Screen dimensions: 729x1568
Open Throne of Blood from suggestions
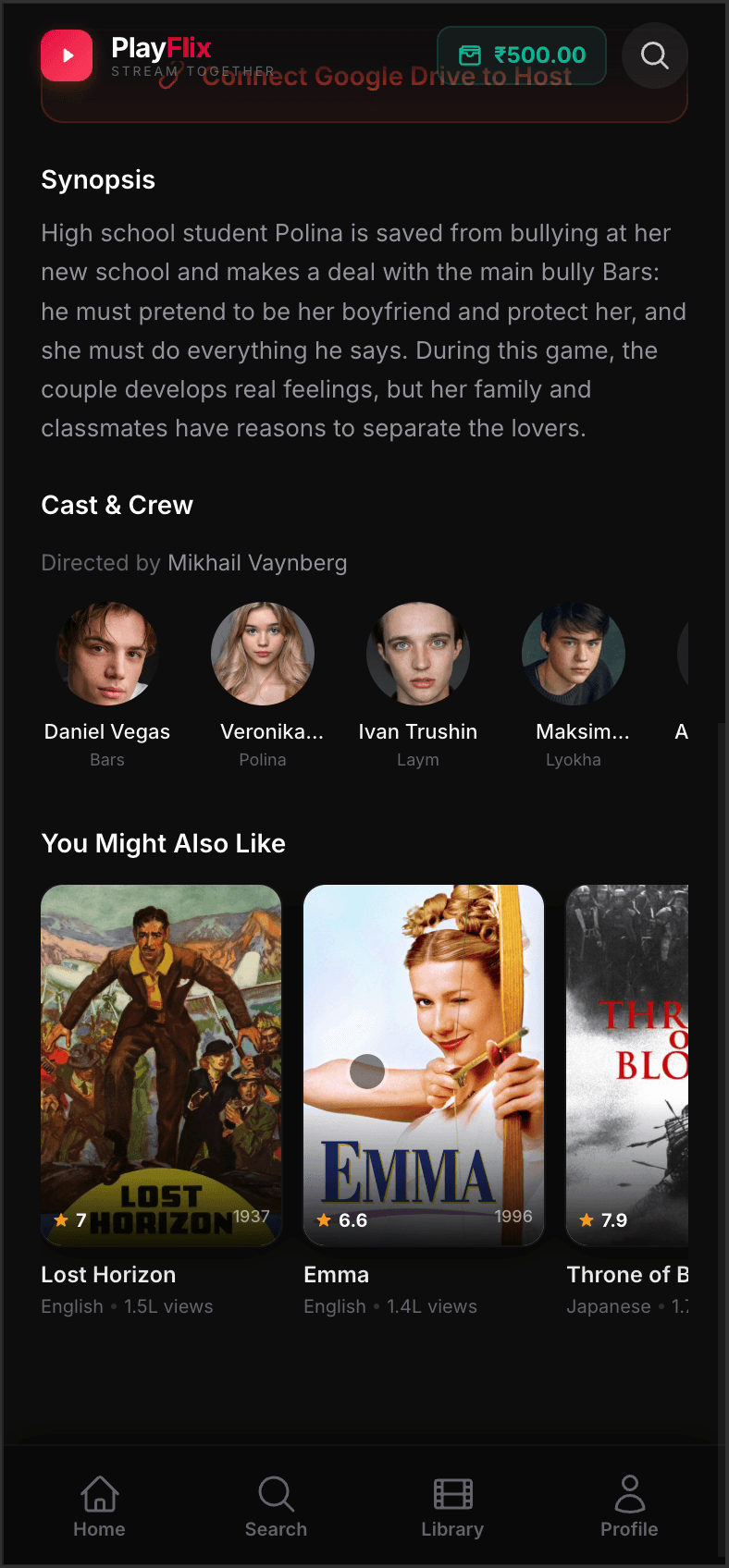(x=638, y=1064)
